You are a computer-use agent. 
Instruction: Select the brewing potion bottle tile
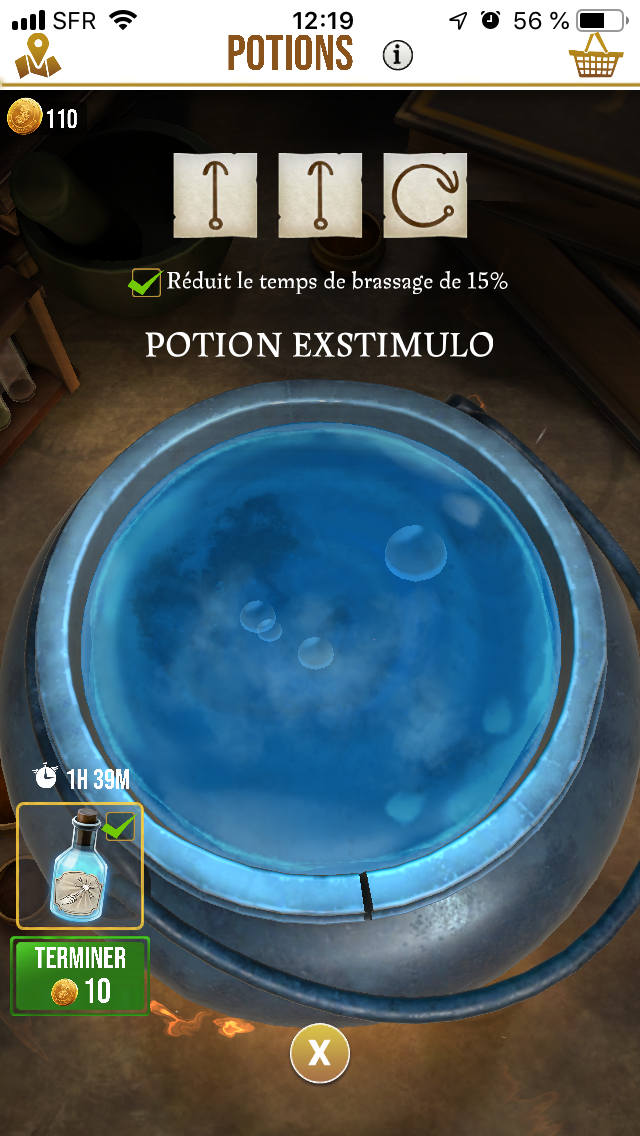[x=80, y=865]
